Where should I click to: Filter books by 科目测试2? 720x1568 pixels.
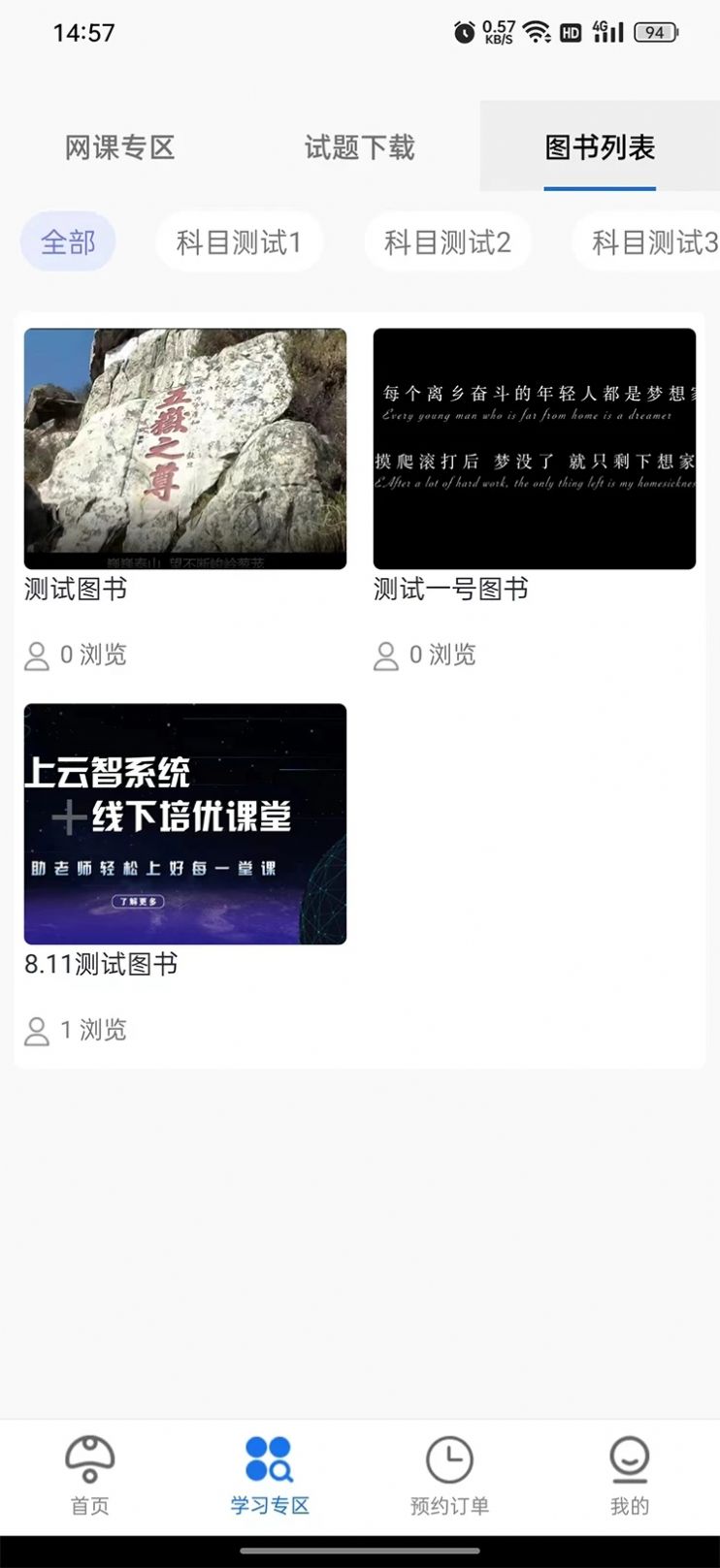coord(447,241)
